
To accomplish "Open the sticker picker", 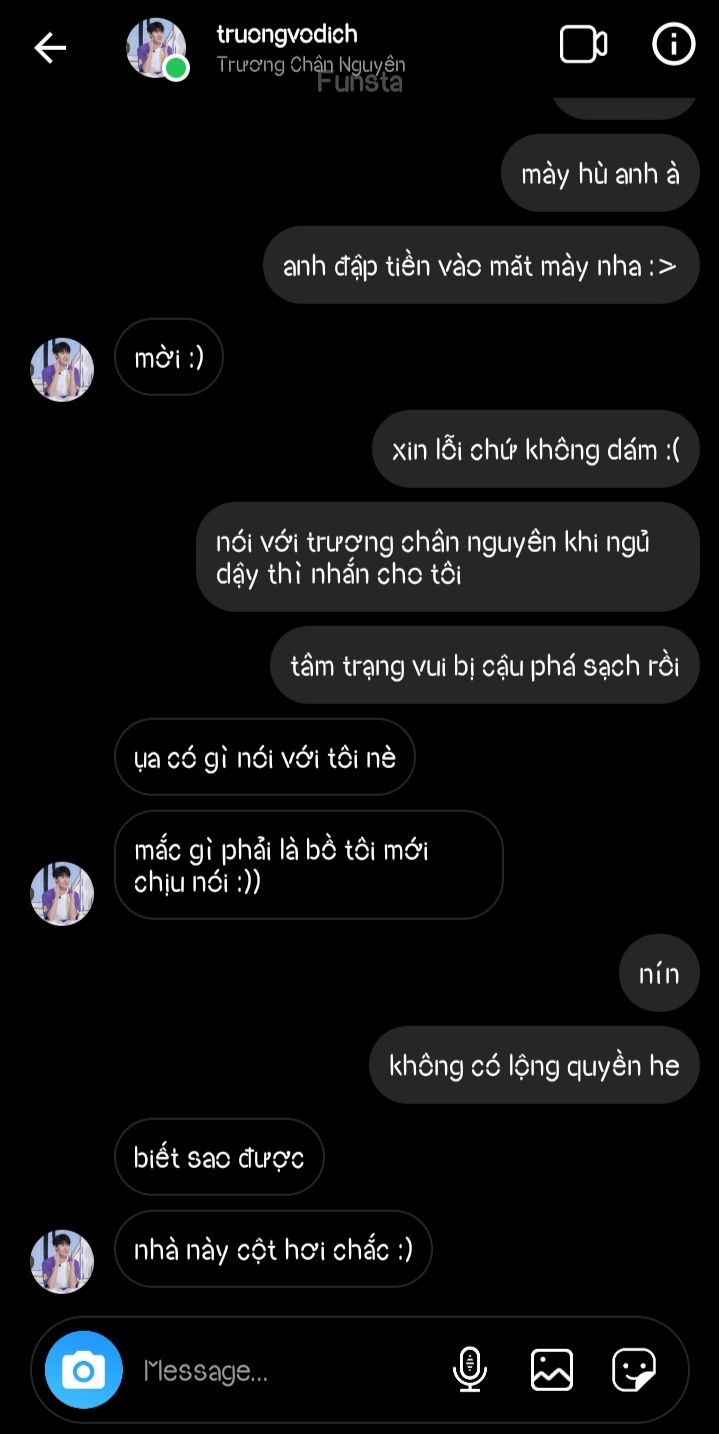I will click(x=633, y=1370).
